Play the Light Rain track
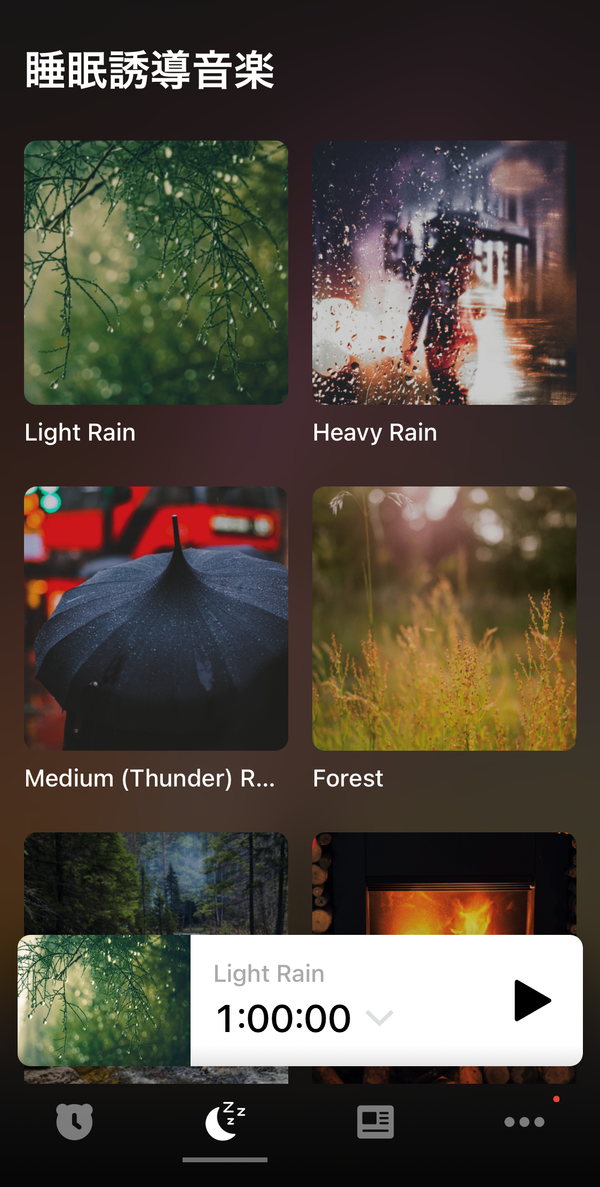Screen dimensions: 600x1187 (532, 1000)
